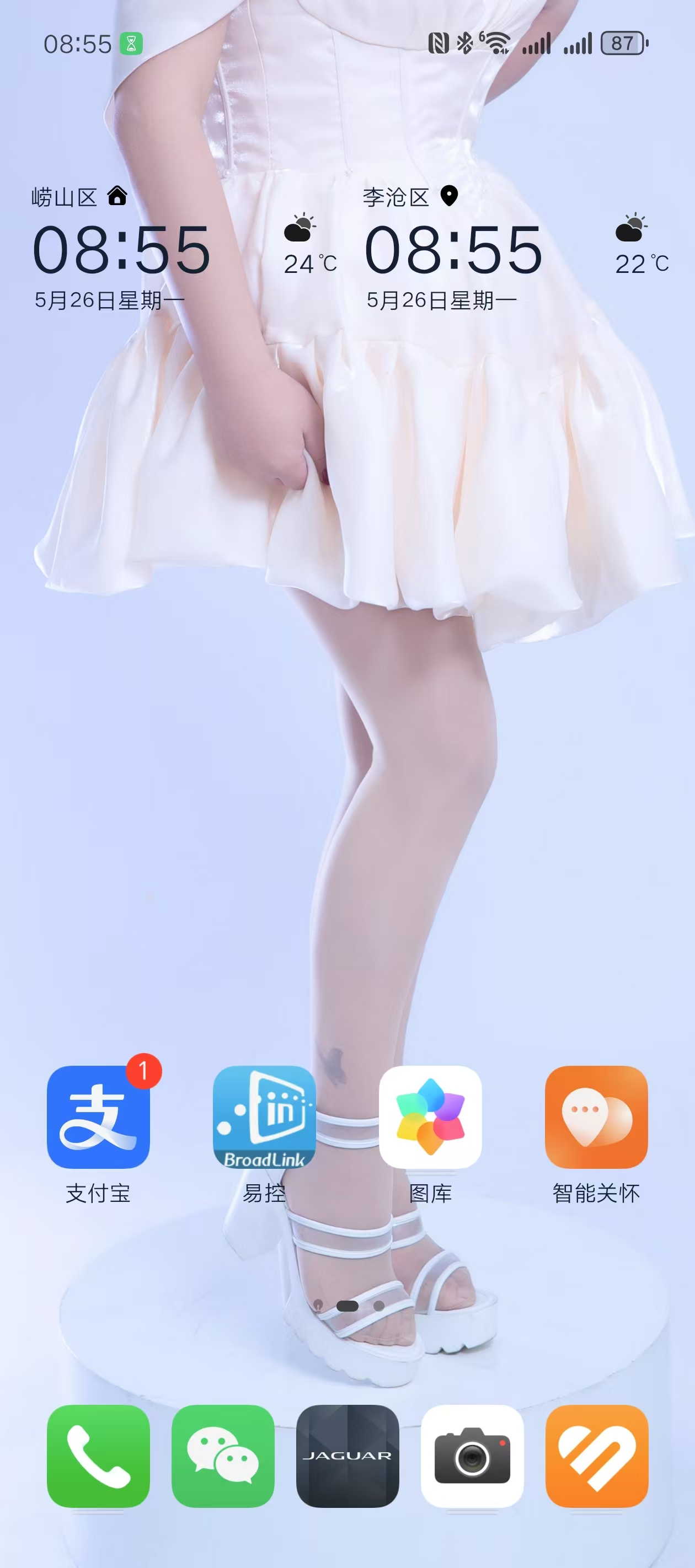Open the Phone dialer in the dock

pyautogui.click(x=98, y=1456)
